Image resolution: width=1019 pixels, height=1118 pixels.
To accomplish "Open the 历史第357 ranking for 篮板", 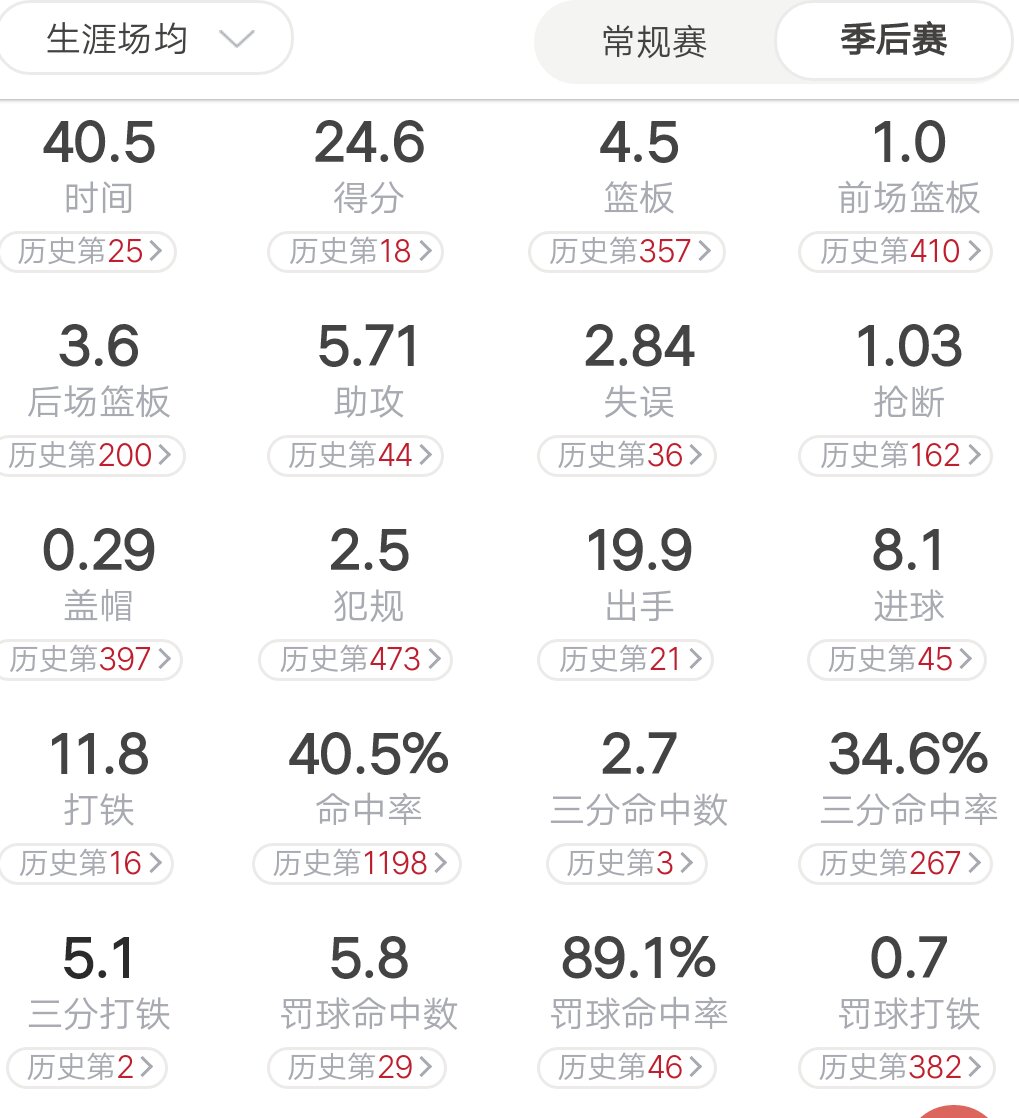I will click(x=627, y=252).
